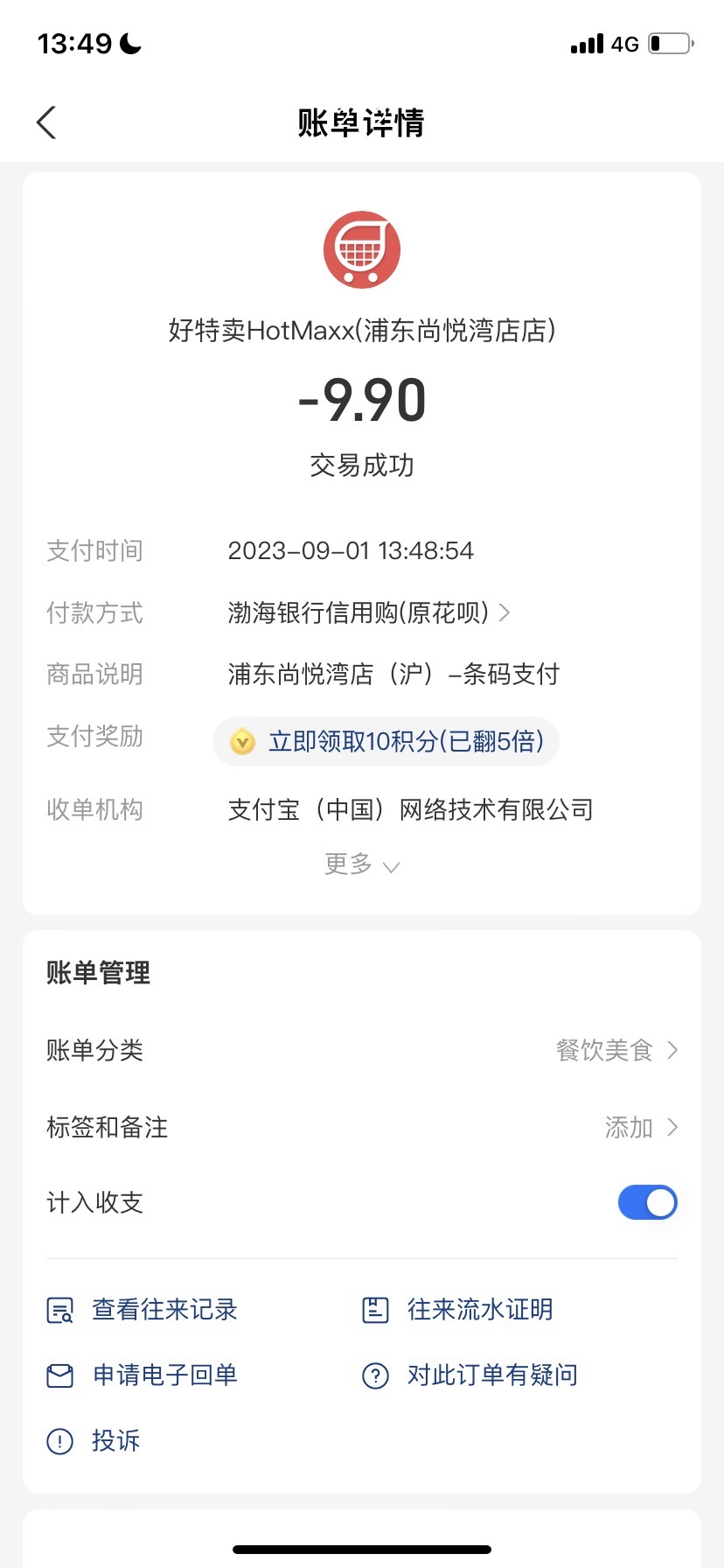The width and height of the screenshot is (724, 1568).
Task: Expand 更多 to show more details
Action: (x=362, y=864)
